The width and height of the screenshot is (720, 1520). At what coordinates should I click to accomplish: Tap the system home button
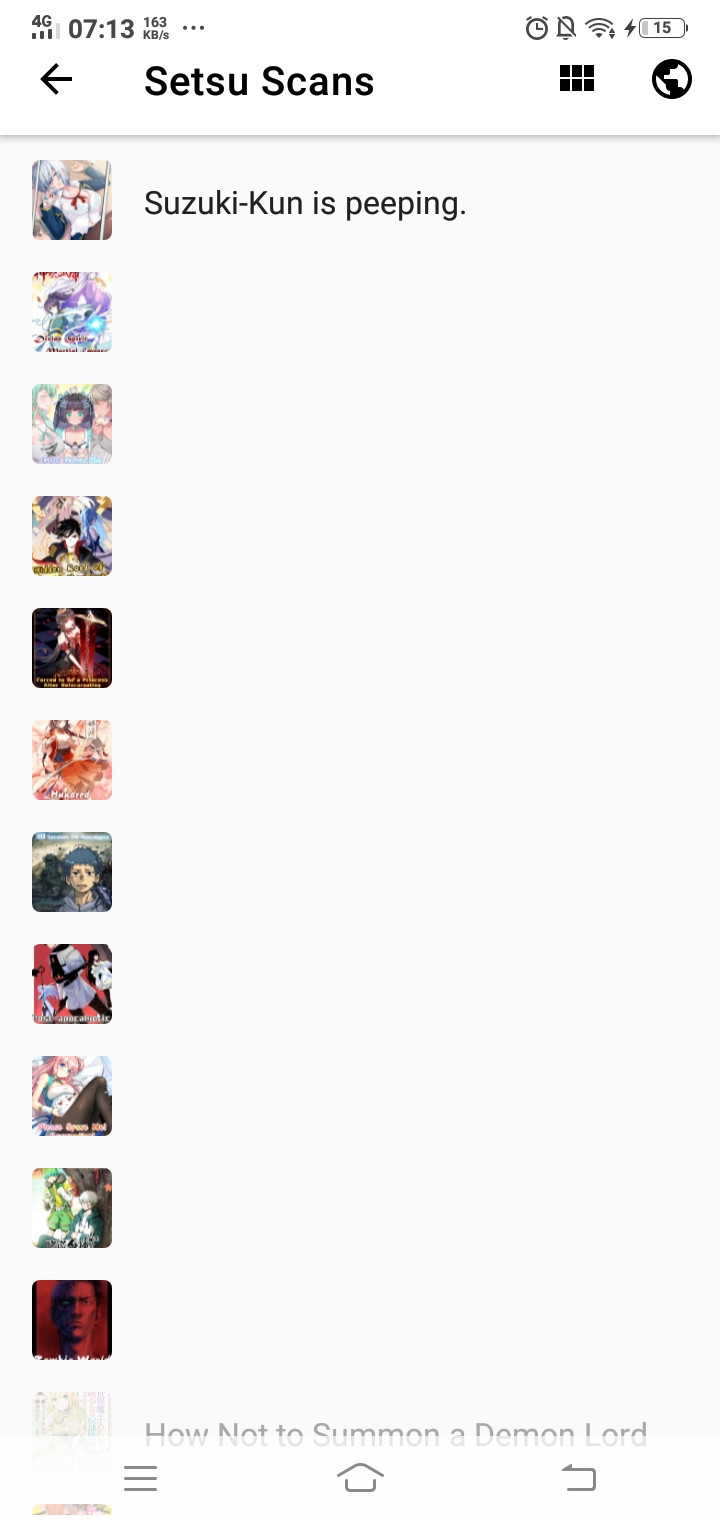pyautogui.click(x=360, y=1478)
